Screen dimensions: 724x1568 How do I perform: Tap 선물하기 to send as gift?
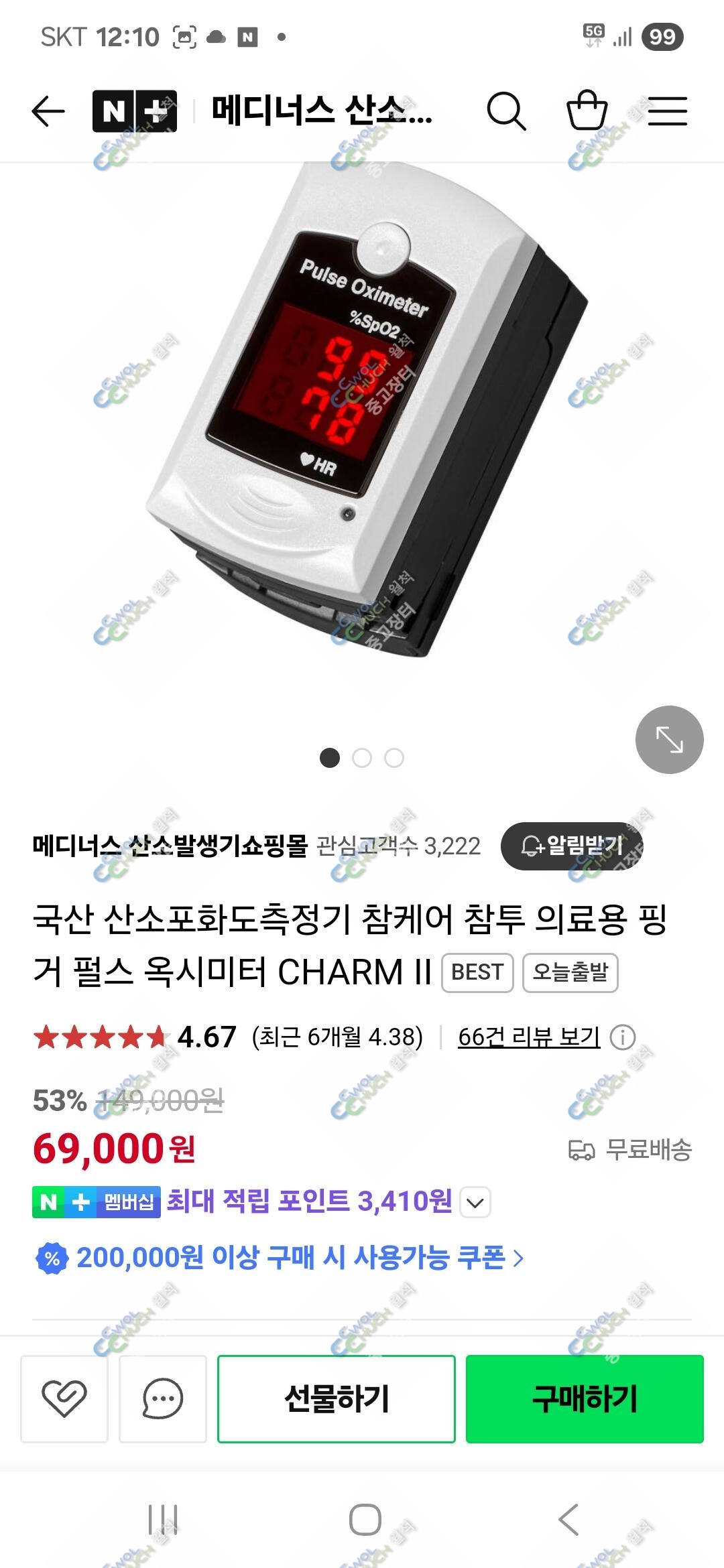point(337,1398)
